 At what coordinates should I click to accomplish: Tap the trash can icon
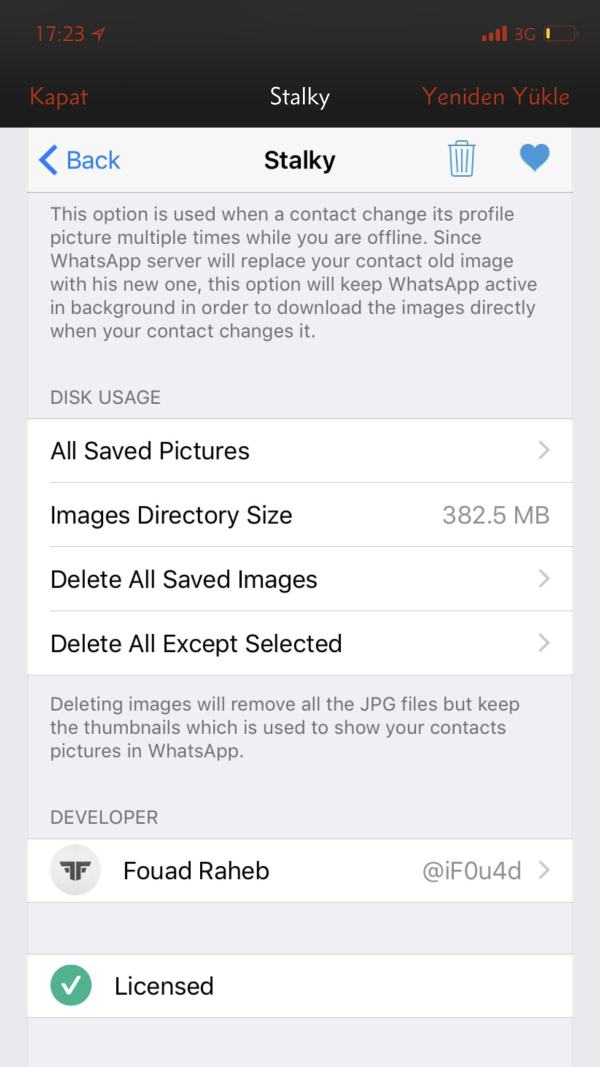click(x=461, y=159)
